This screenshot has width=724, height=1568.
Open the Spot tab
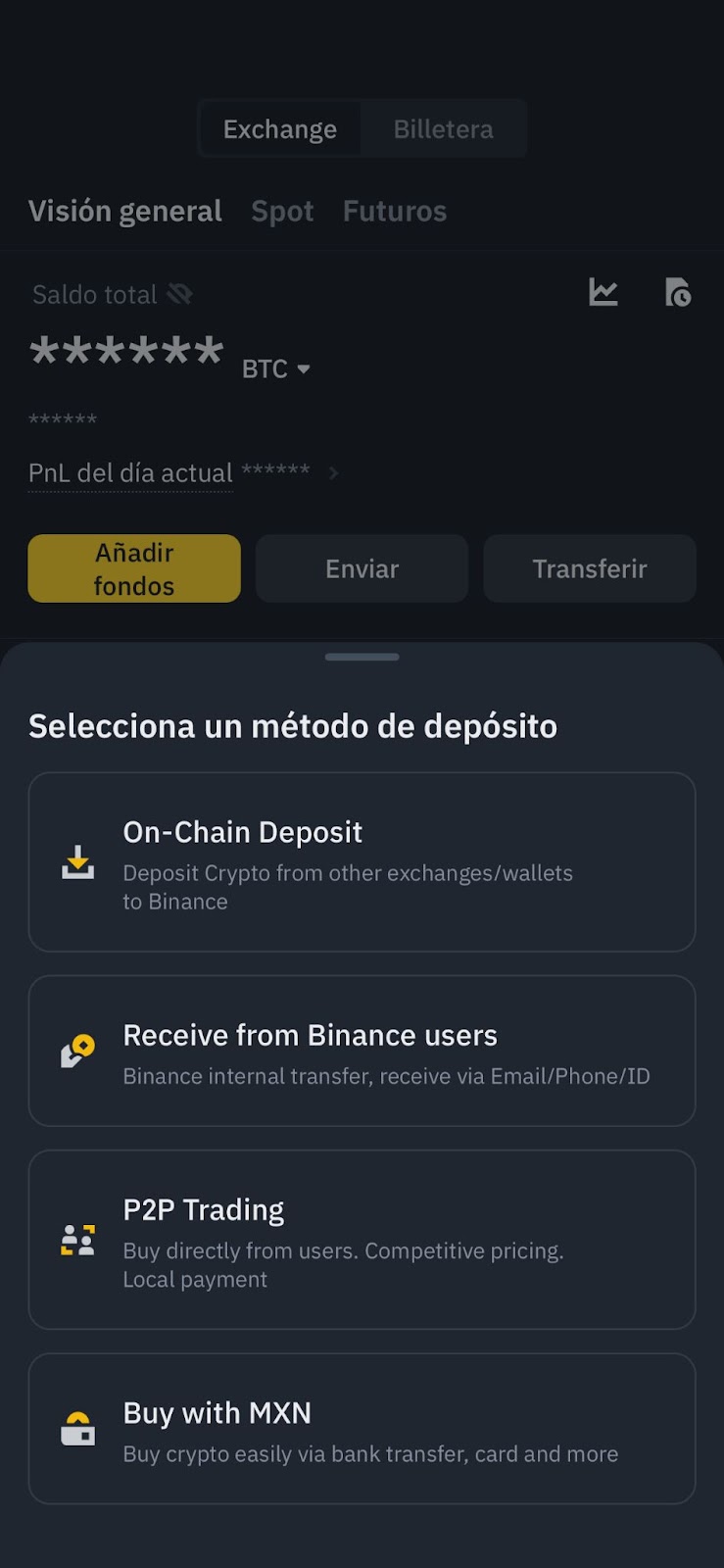click(282, 211)
